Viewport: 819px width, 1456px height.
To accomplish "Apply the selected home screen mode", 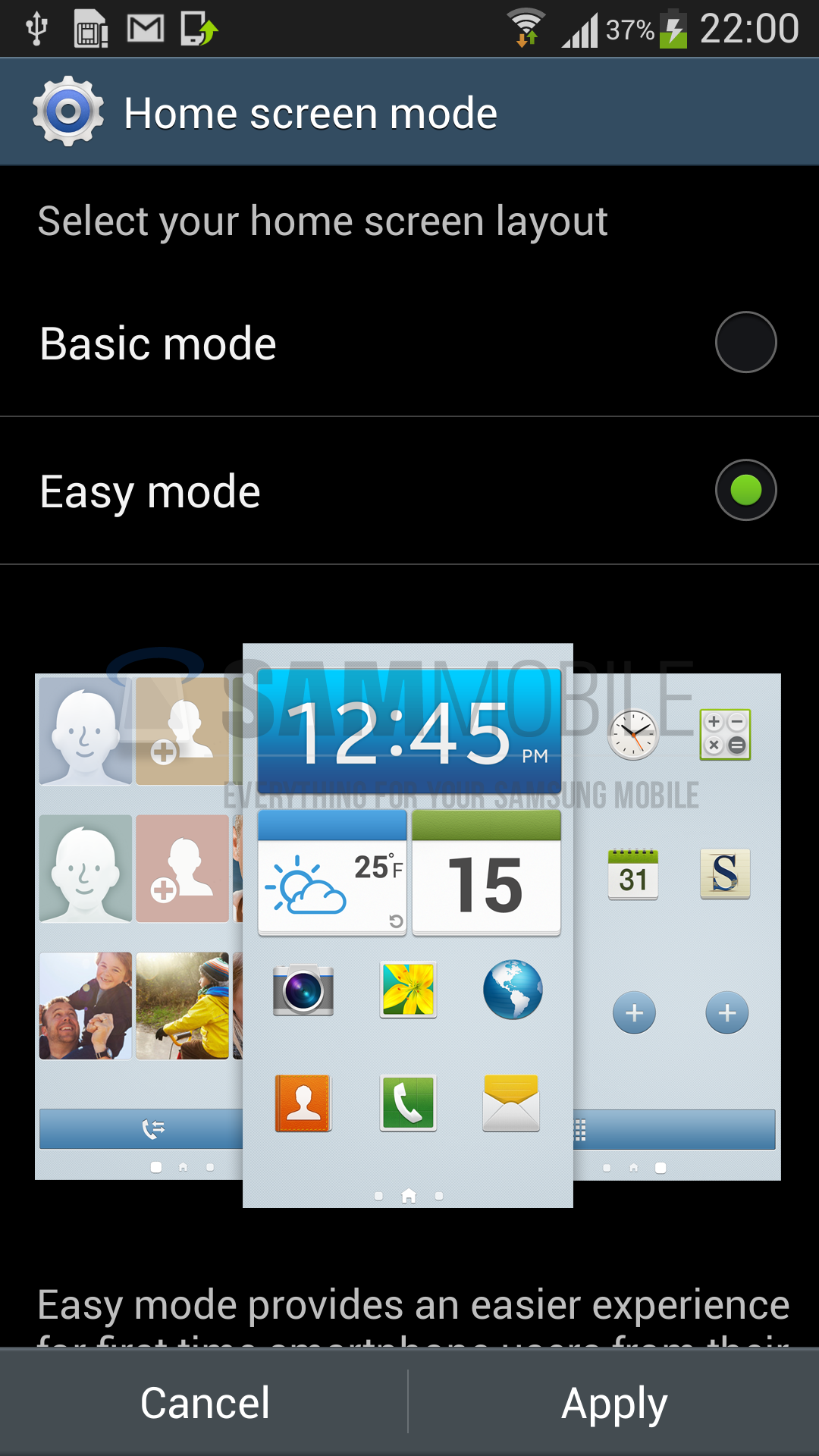I will click(614, 1403).
